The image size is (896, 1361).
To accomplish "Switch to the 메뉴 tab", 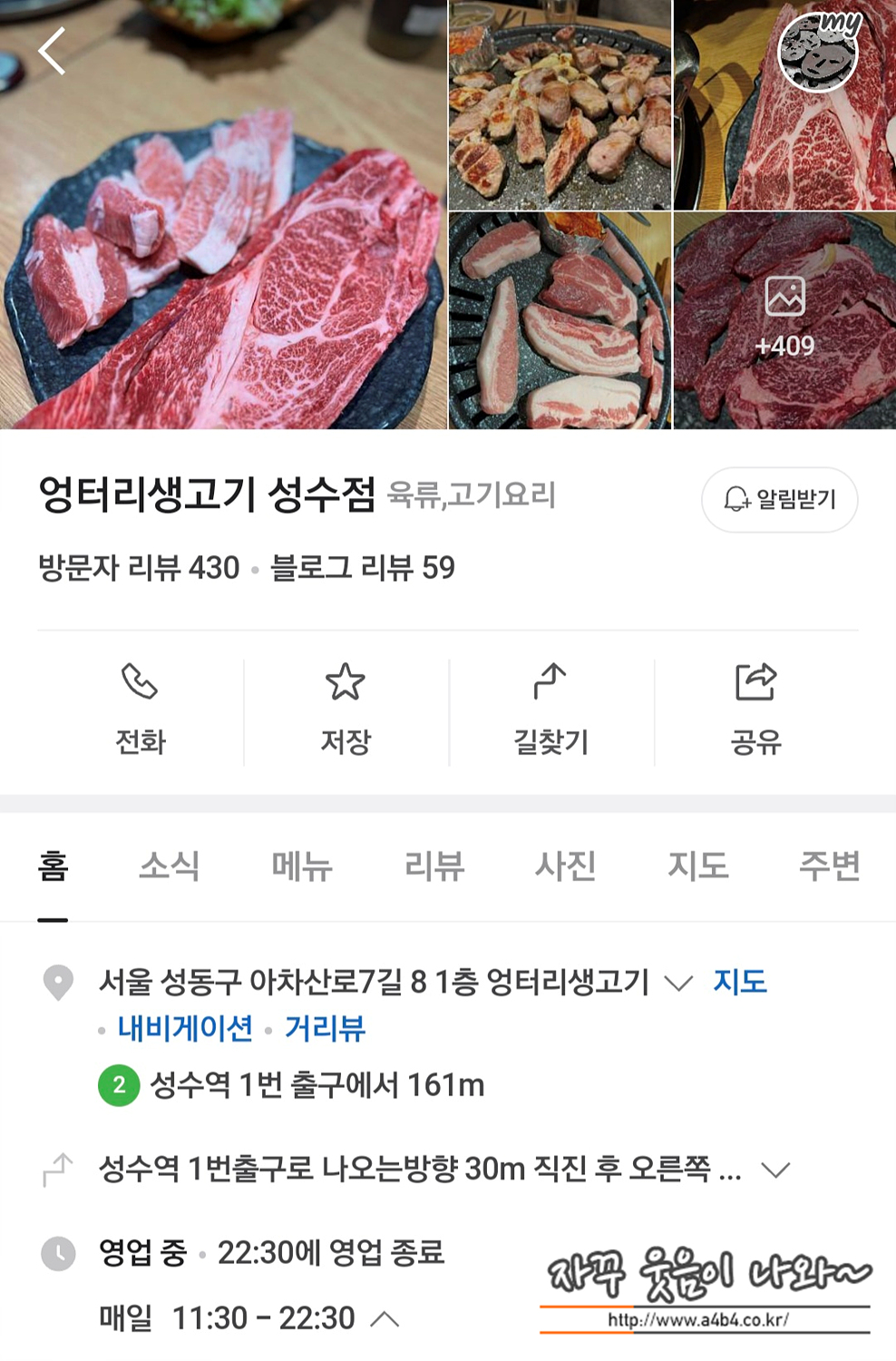I will point(302,866).
